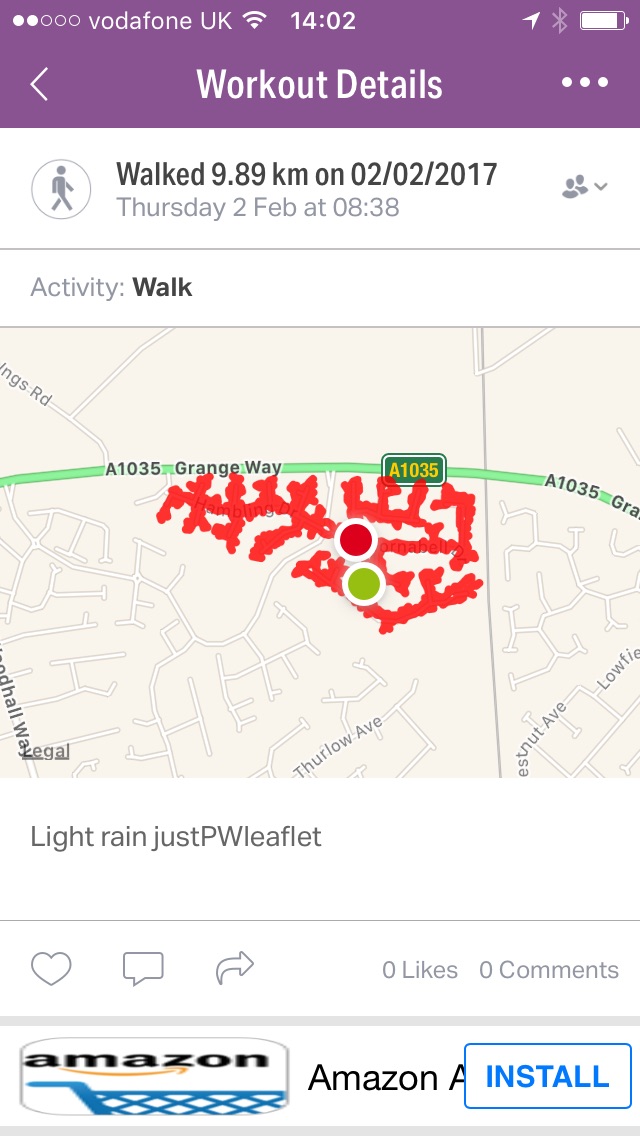Like this workout with the heart

pyautogui.click(x=51, y=969)
